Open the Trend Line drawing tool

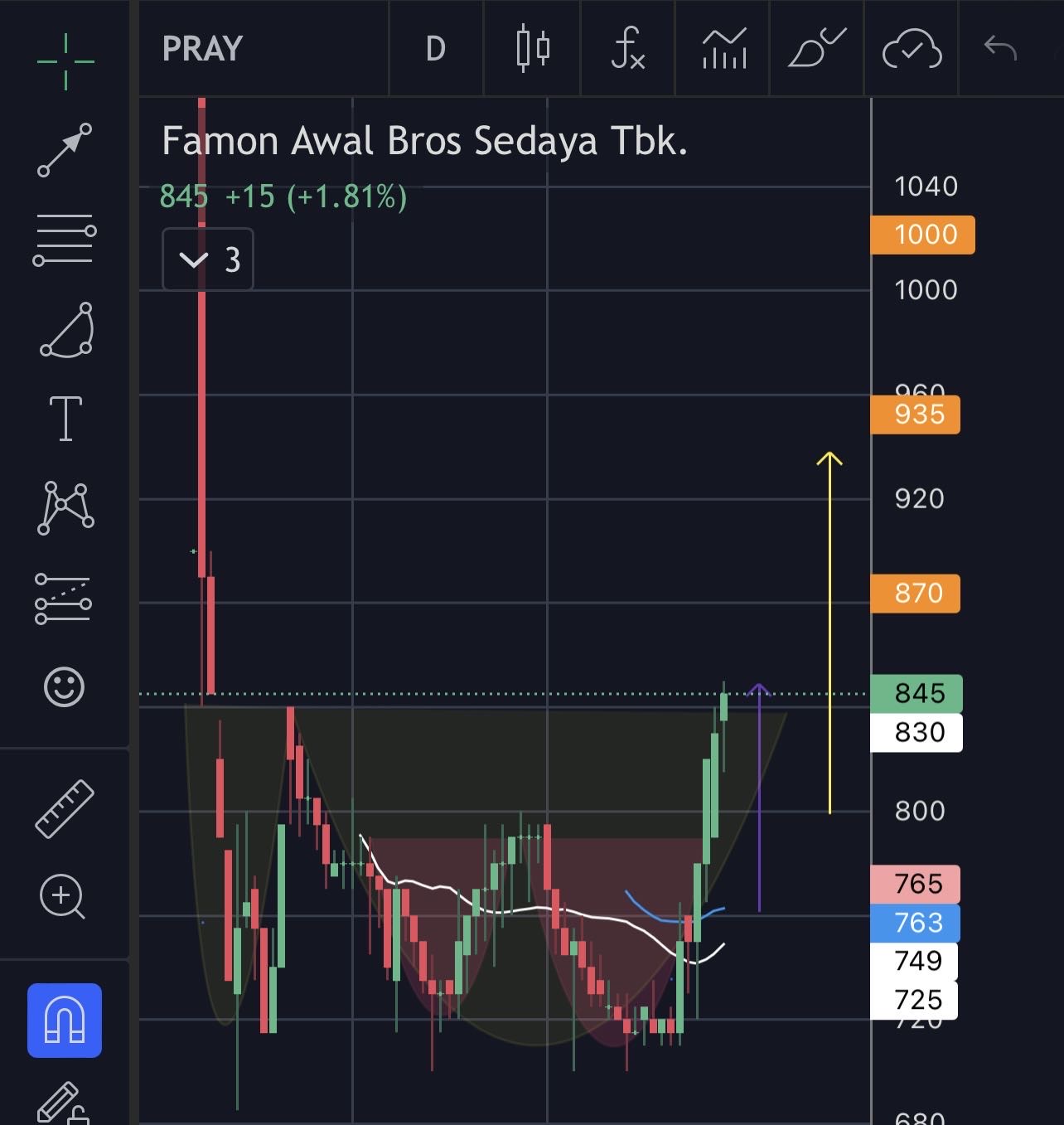point(64,149)
